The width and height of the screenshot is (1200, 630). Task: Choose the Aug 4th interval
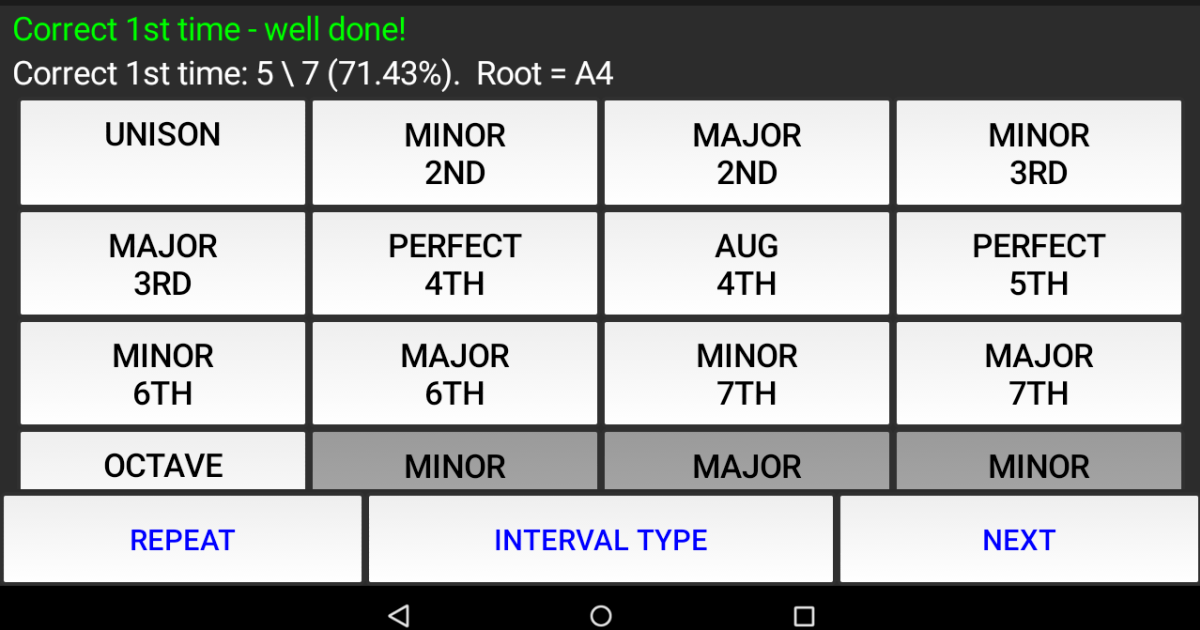747,263
